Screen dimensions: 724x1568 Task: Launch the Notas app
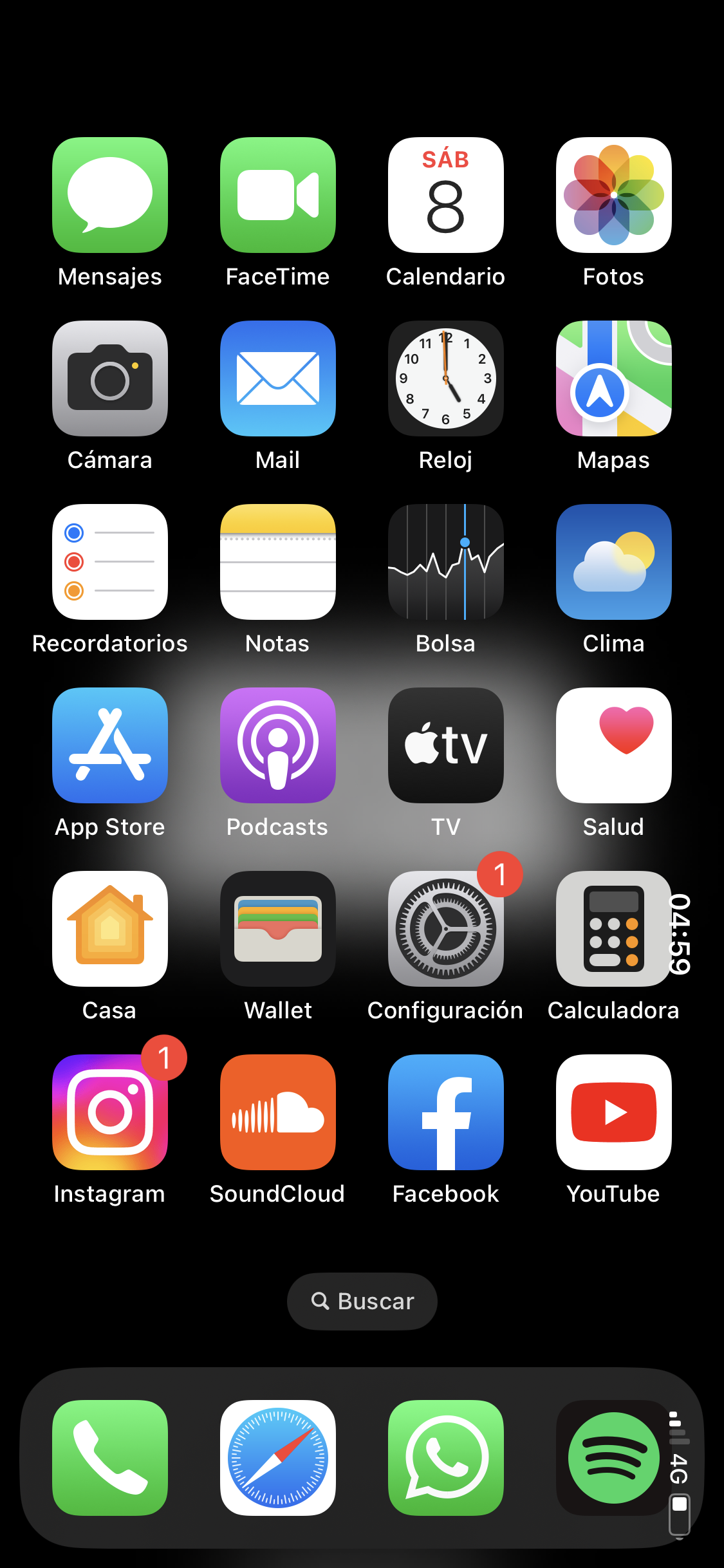(278, 562)
